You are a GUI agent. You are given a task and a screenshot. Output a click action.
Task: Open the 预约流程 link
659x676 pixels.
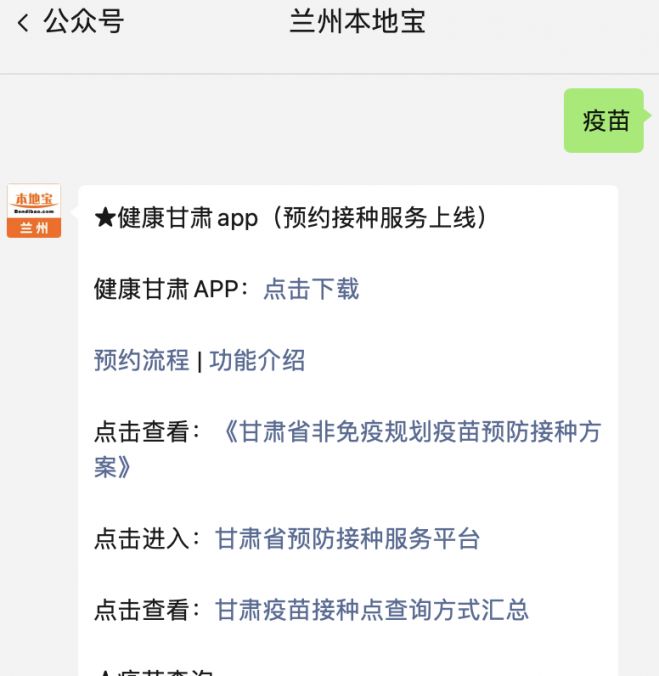[141, 361]
